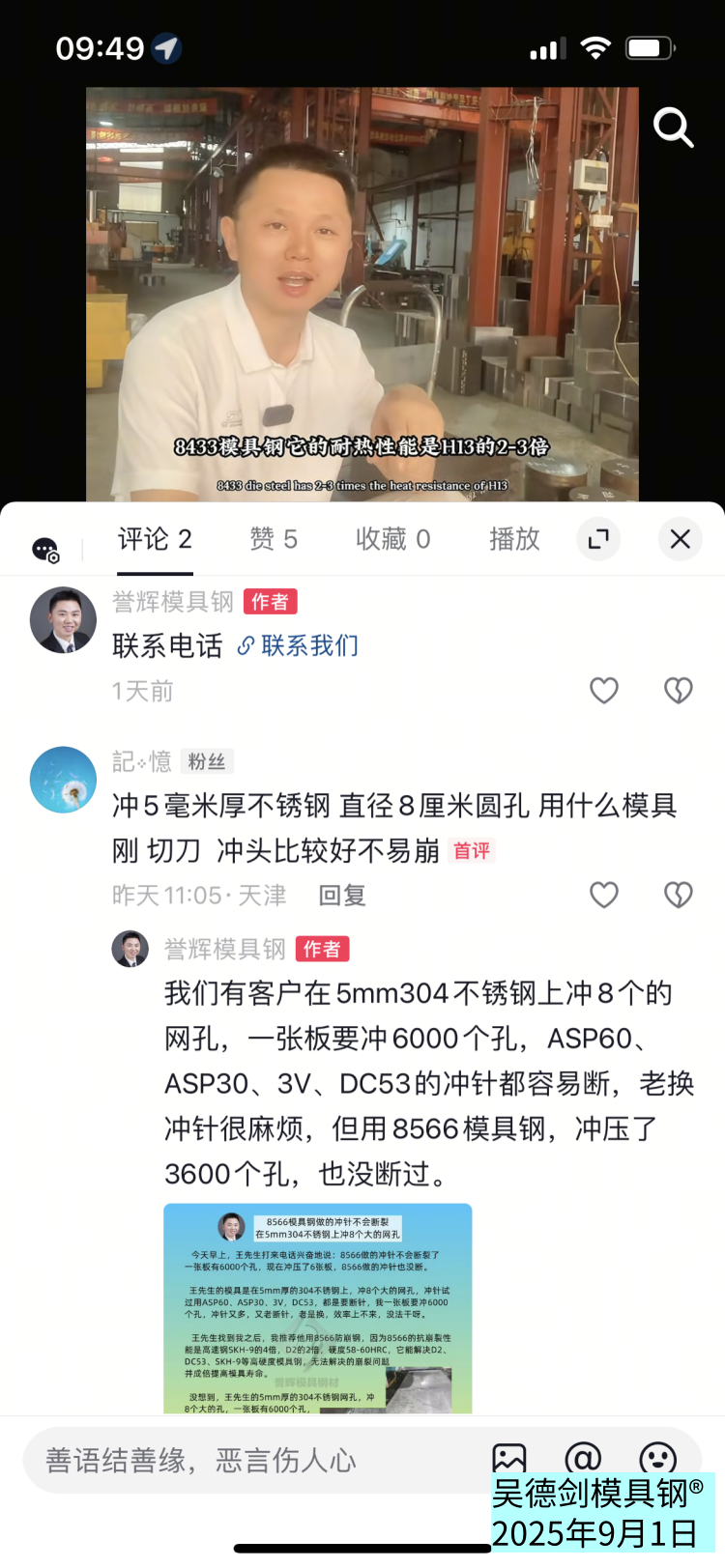Open the emoji picker

[x=658, y=1457]
